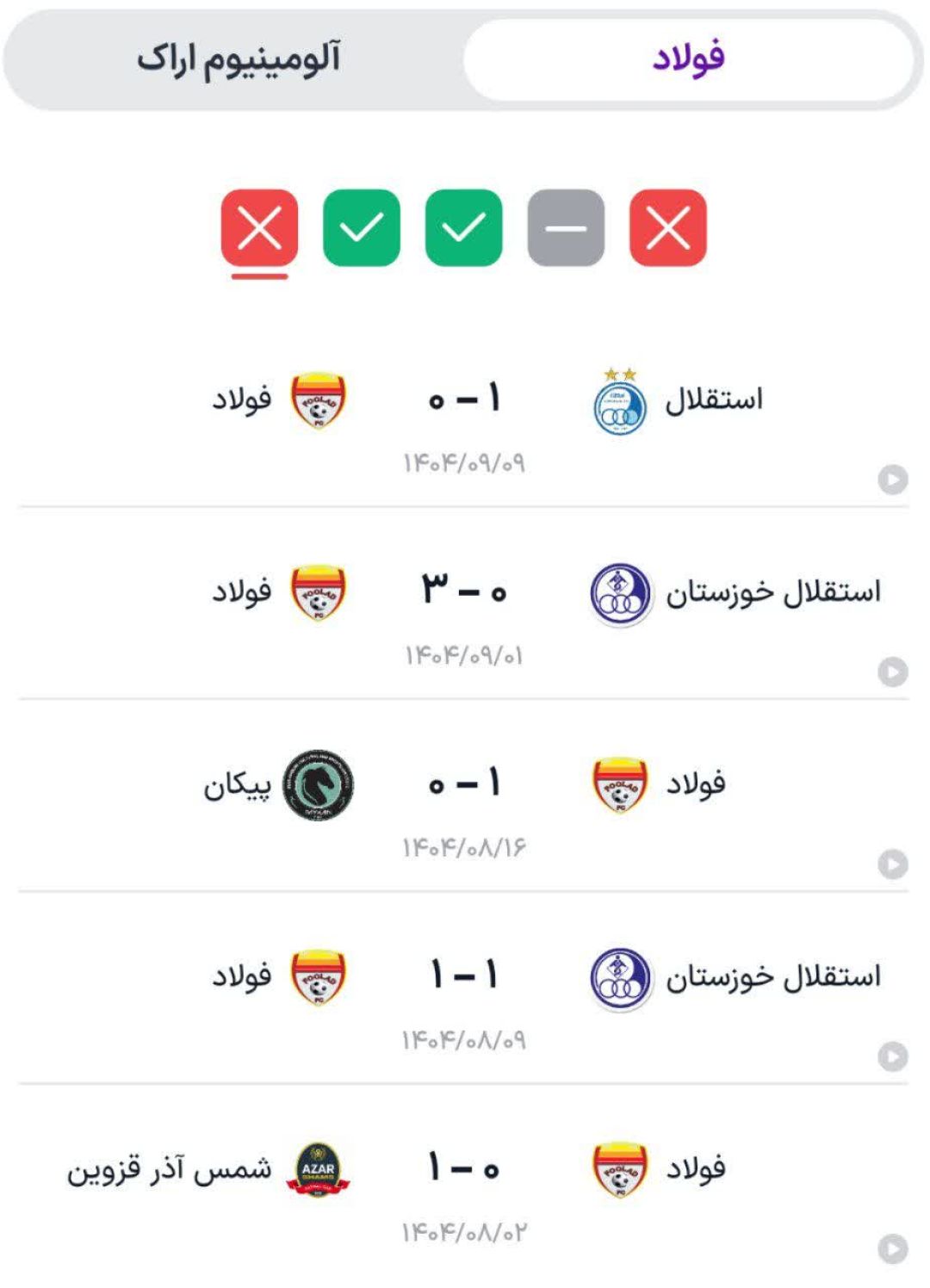Play video for the فولاد–پیکان match

tap(893, 864)
